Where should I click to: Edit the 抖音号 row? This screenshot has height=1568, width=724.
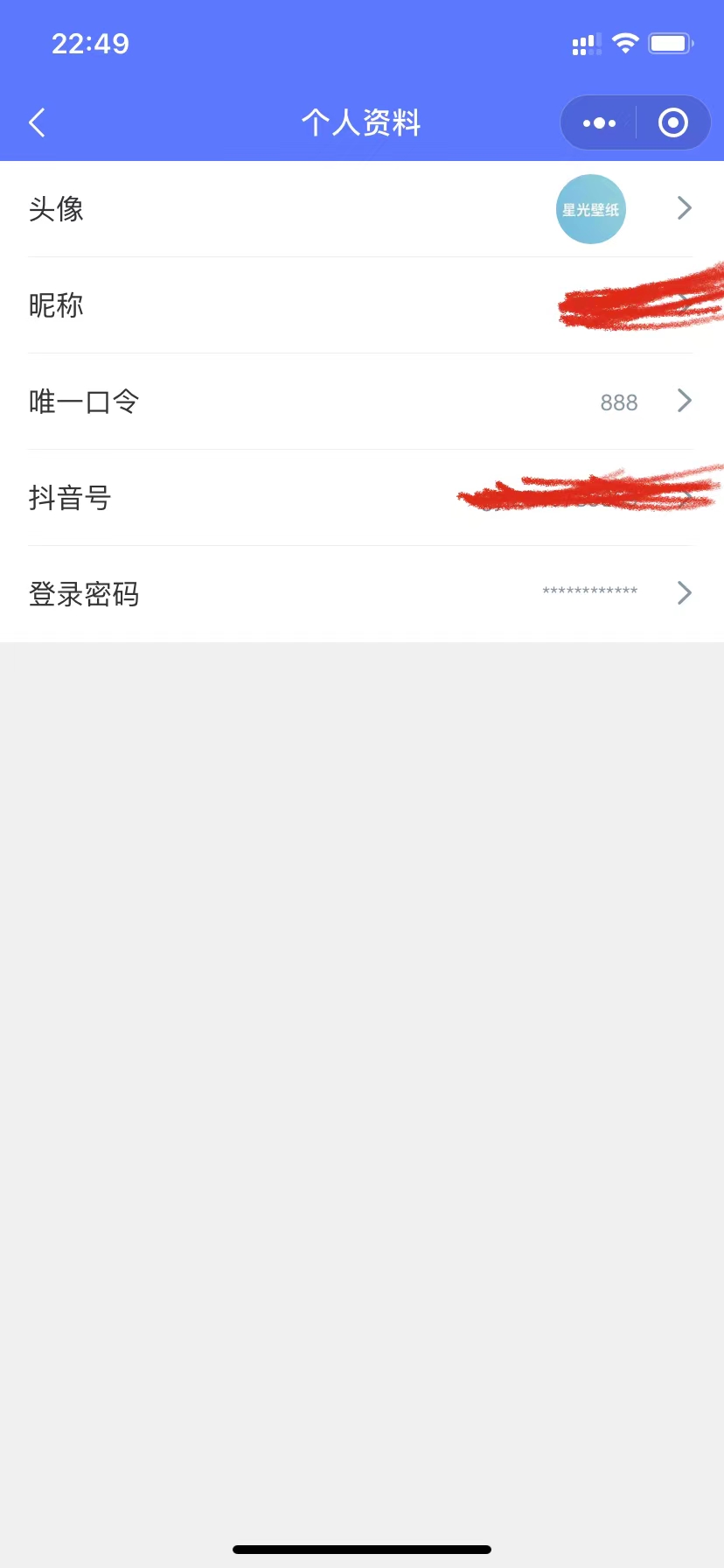[x=360, y=498]
